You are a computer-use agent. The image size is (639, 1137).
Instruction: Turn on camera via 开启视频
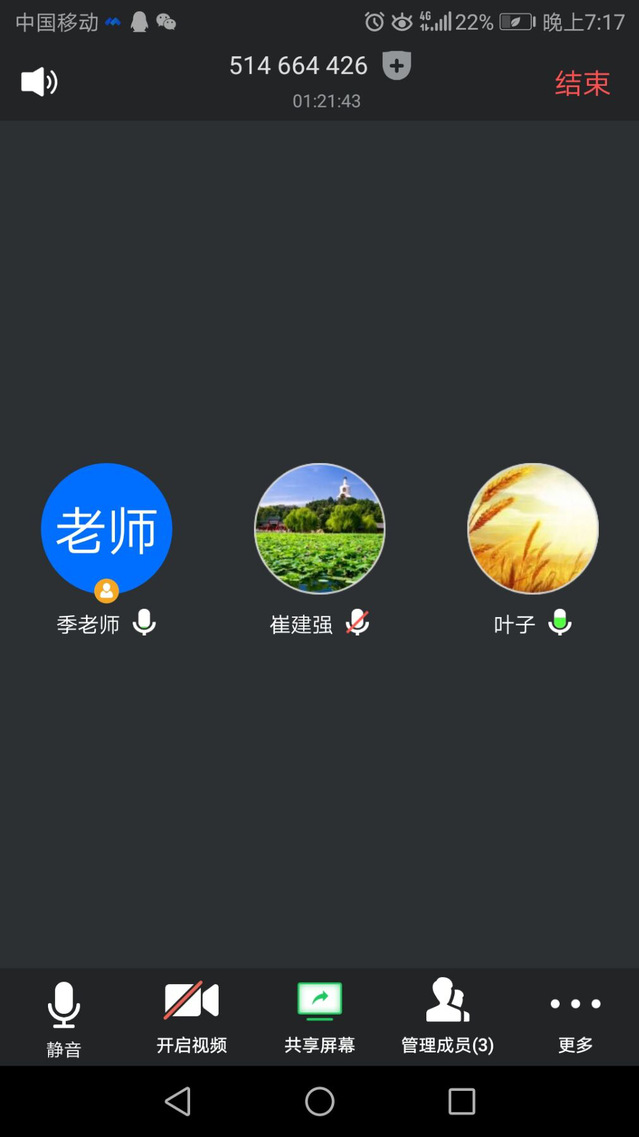[191, 1017]
